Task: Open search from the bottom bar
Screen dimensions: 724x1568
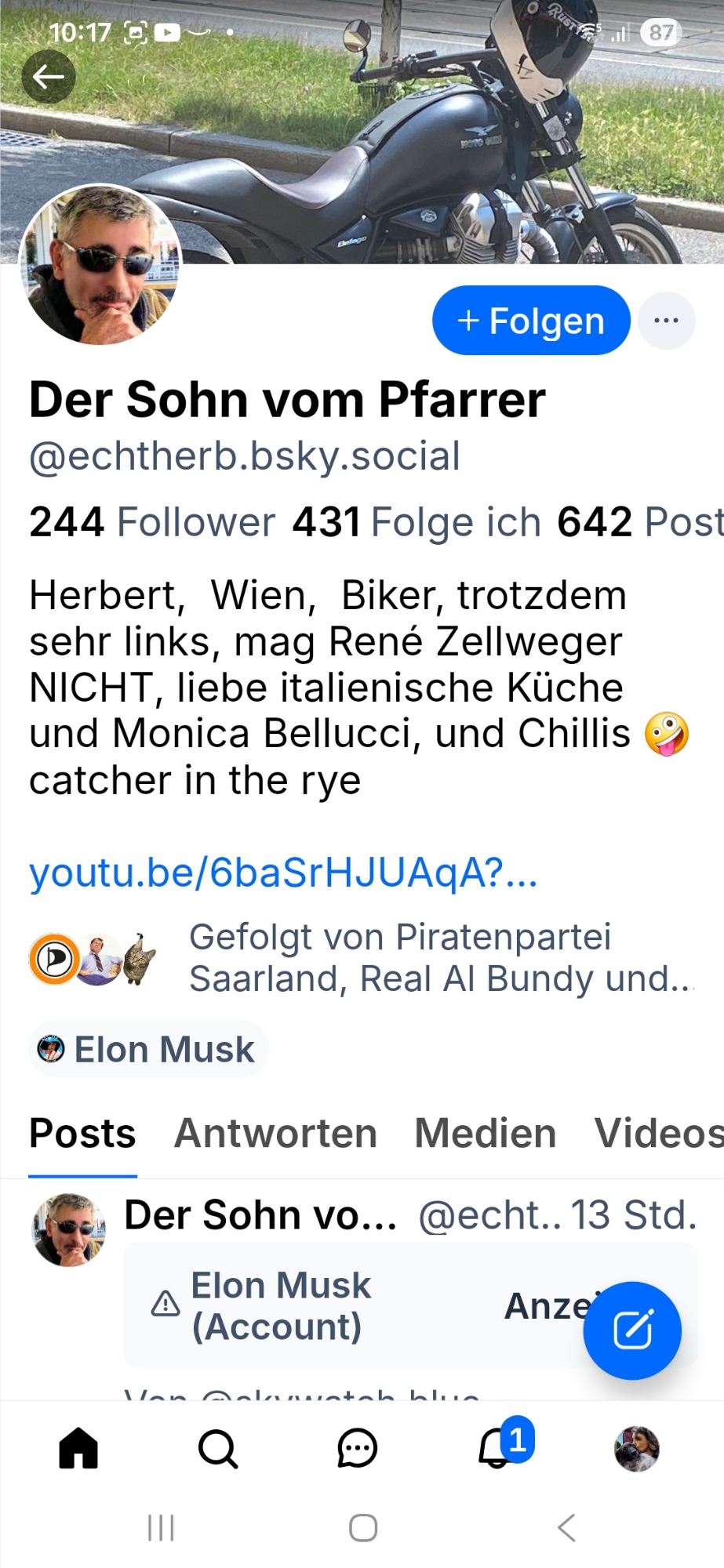Action: coord(218,1448)
